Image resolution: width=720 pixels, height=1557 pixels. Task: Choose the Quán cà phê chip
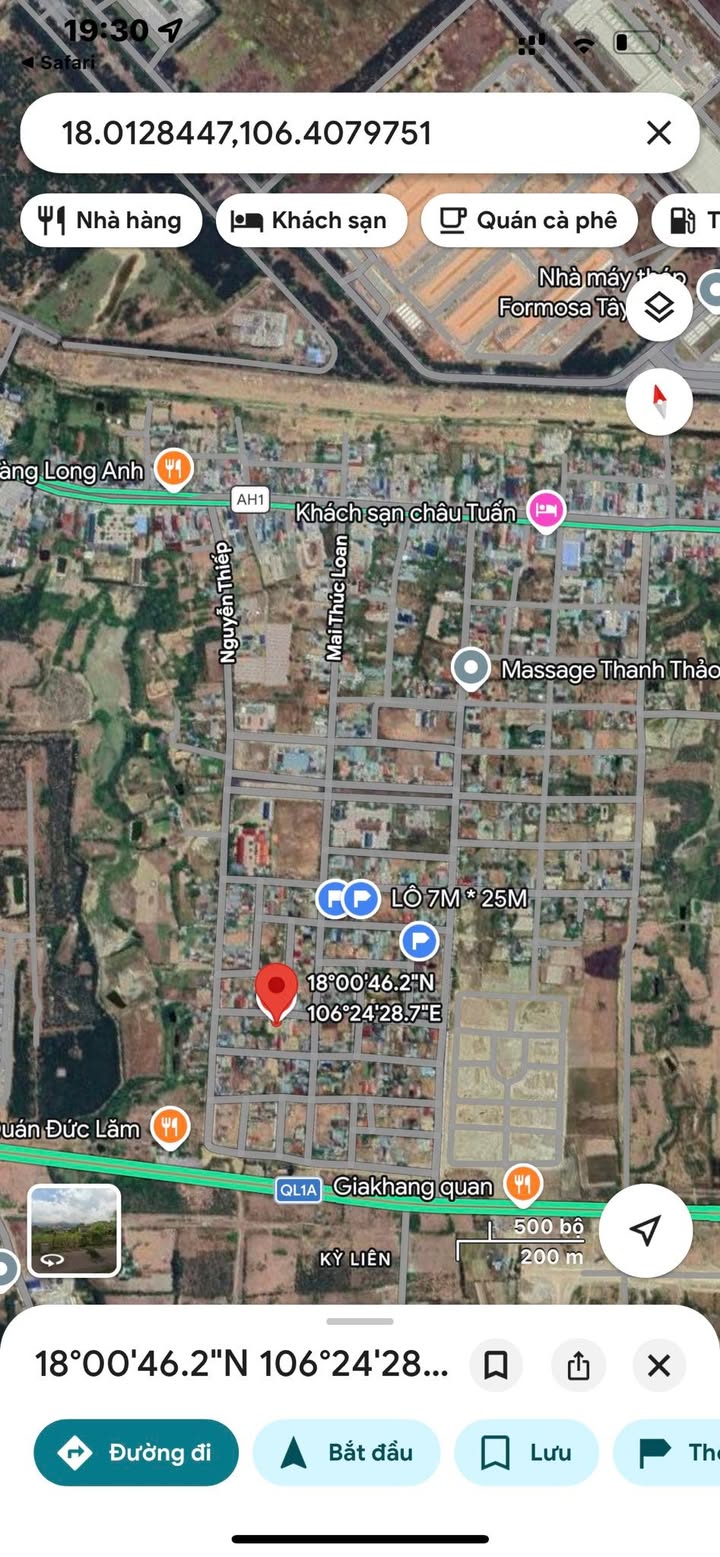[x=529, y=220]
